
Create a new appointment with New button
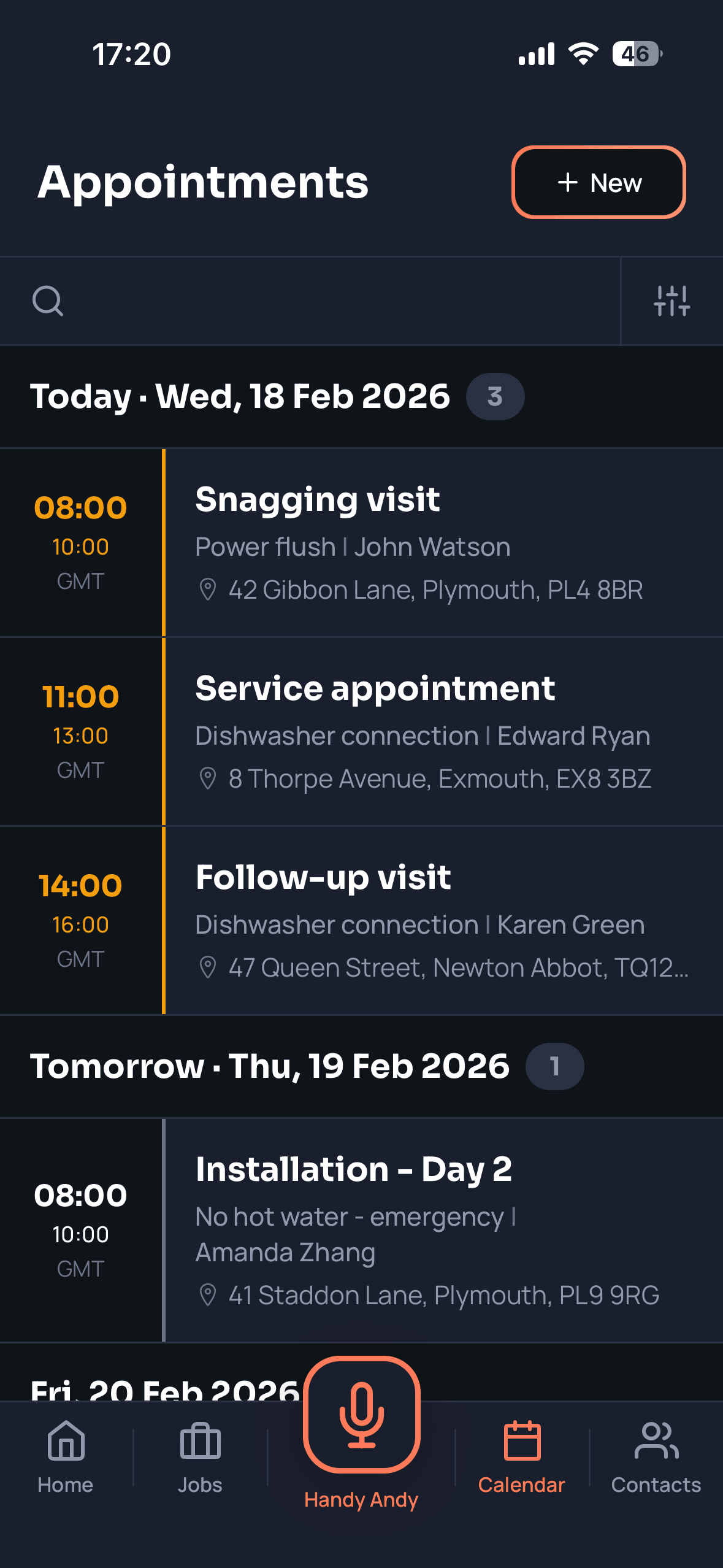[x=599, y=182]
